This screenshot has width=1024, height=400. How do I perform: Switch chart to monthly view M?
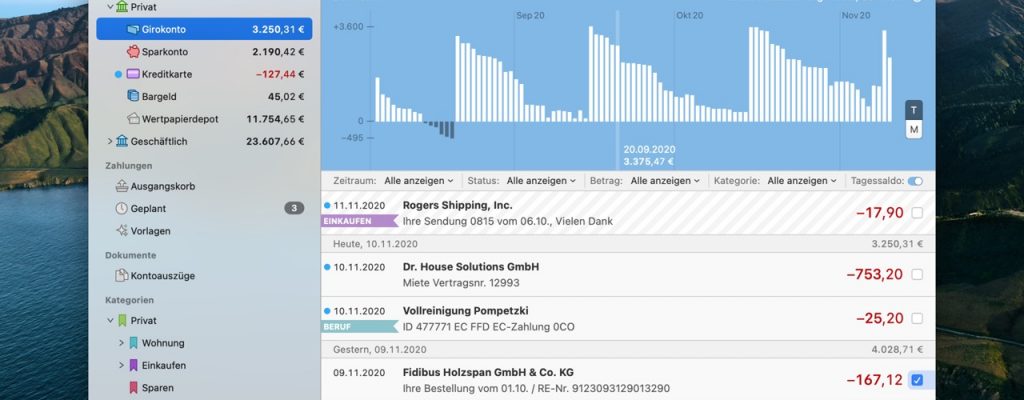click(x=914, y=130)
